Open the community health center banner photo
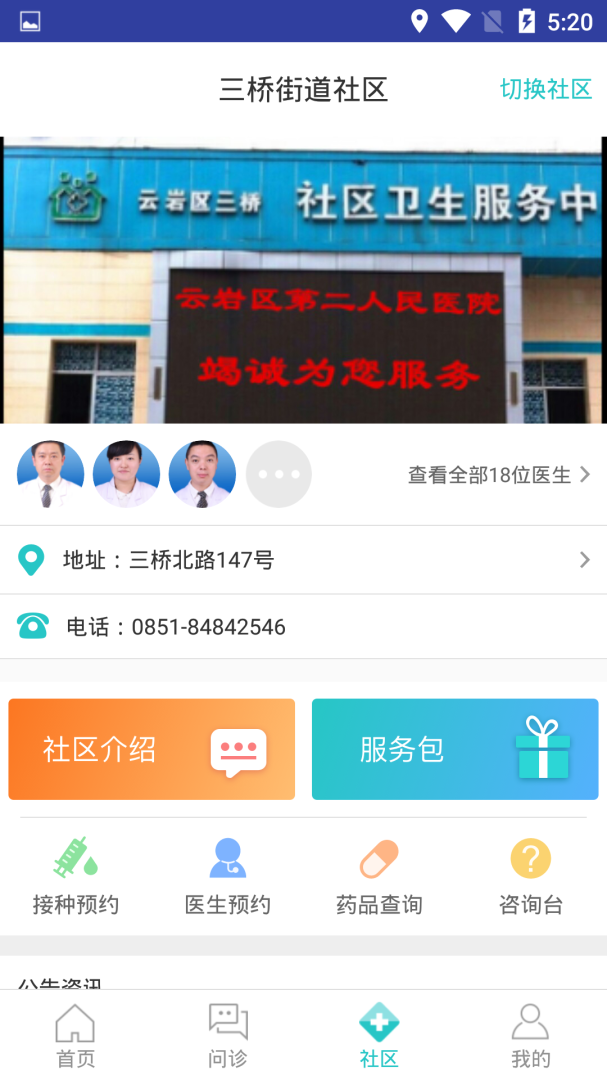This screenshot has height=1080, width=607. tap(303, 280)
